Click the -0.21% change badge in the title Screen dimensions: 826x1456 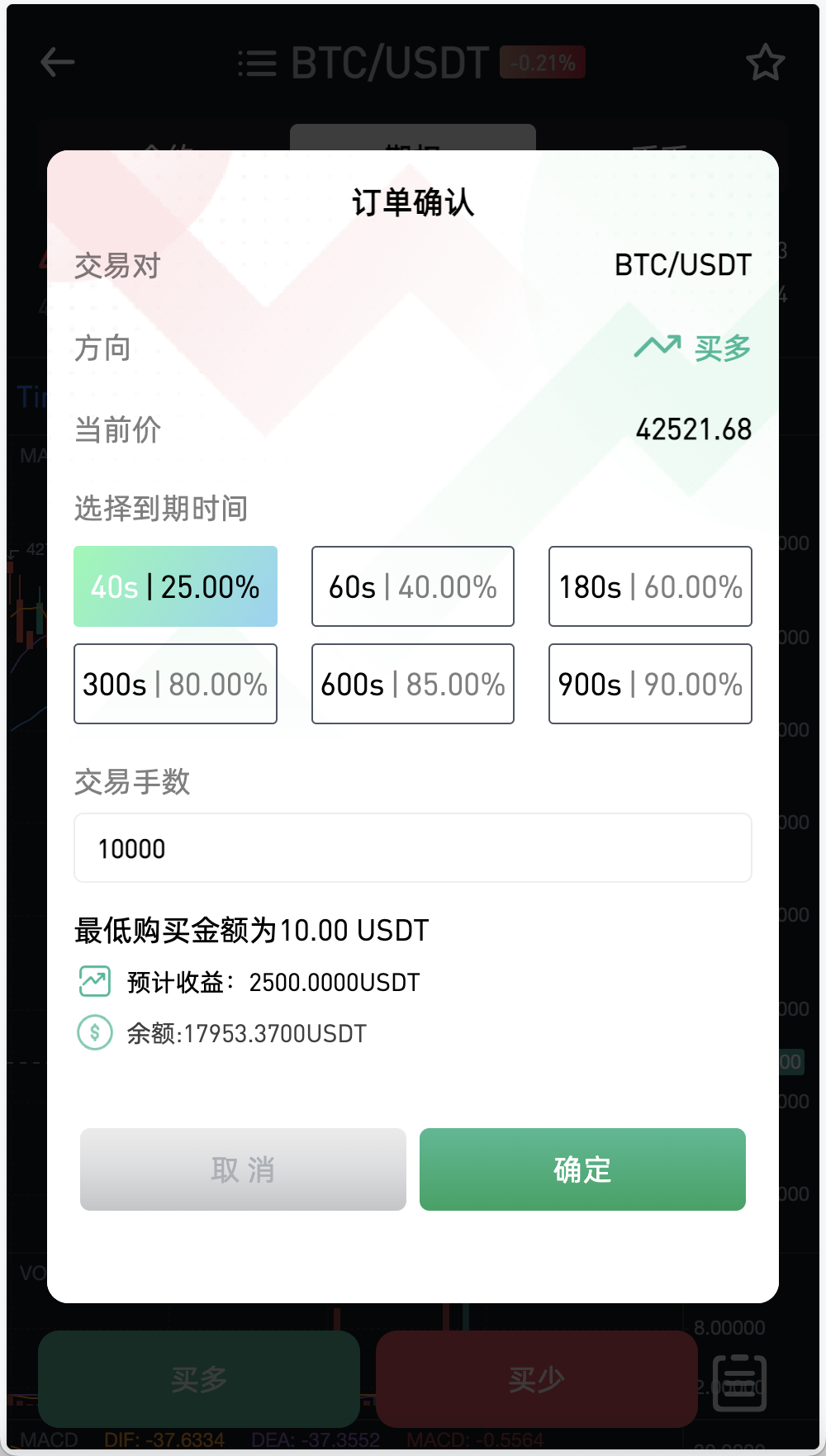pyautogui.click(x=542, y=60)
